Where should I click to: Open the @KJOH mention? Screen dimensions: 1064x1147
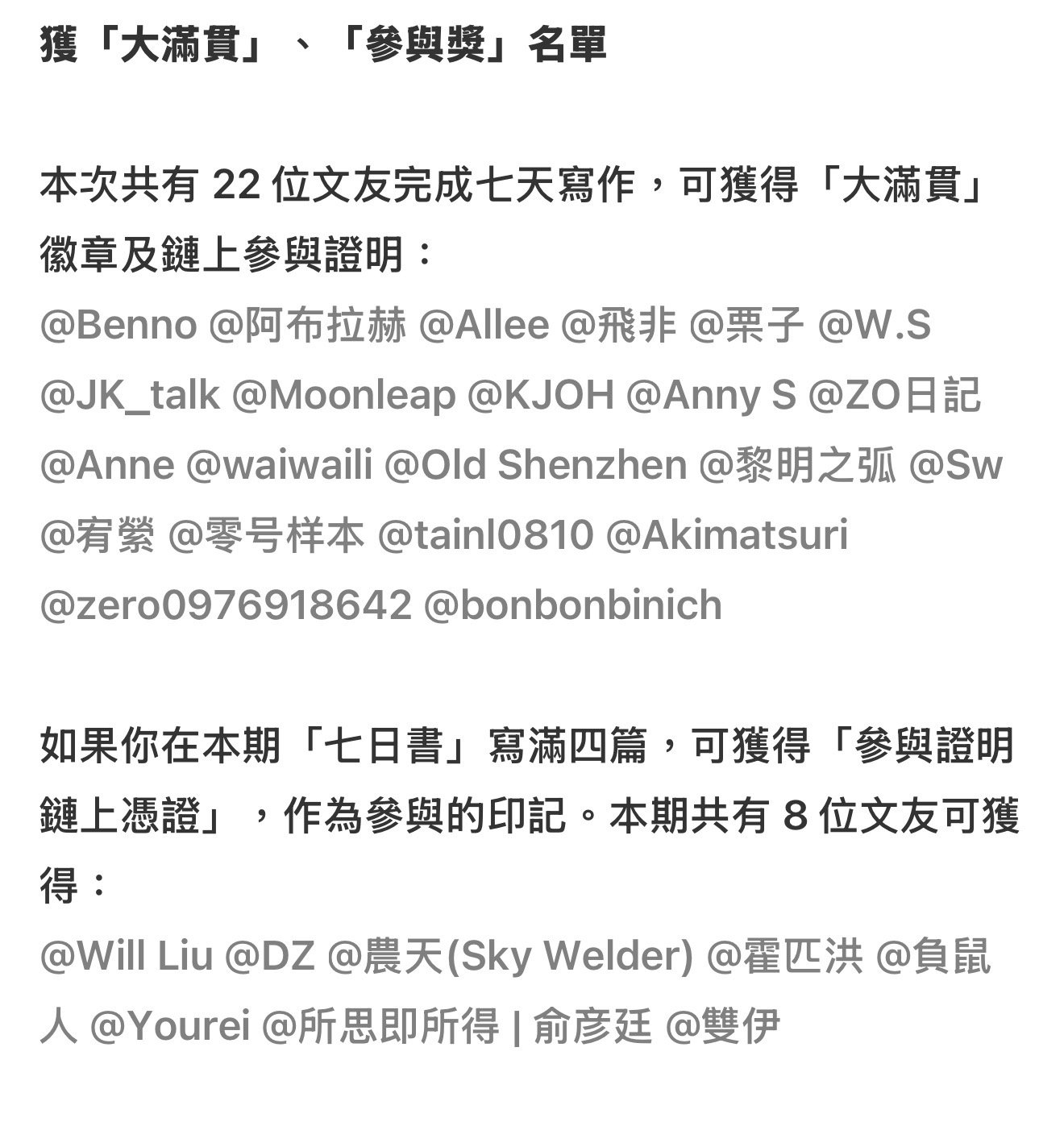click(x=540, y=396)
